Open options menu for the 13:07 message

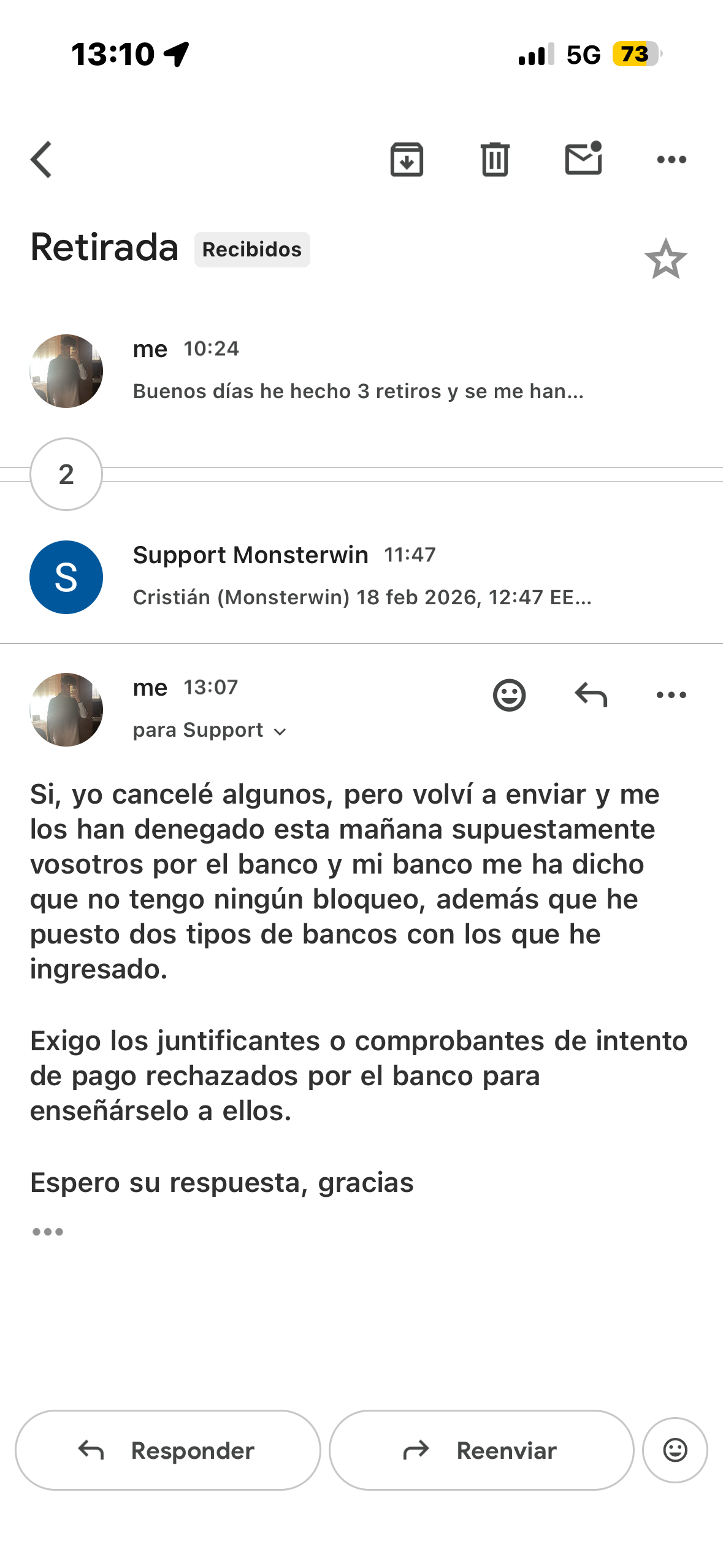click(671, 695)
